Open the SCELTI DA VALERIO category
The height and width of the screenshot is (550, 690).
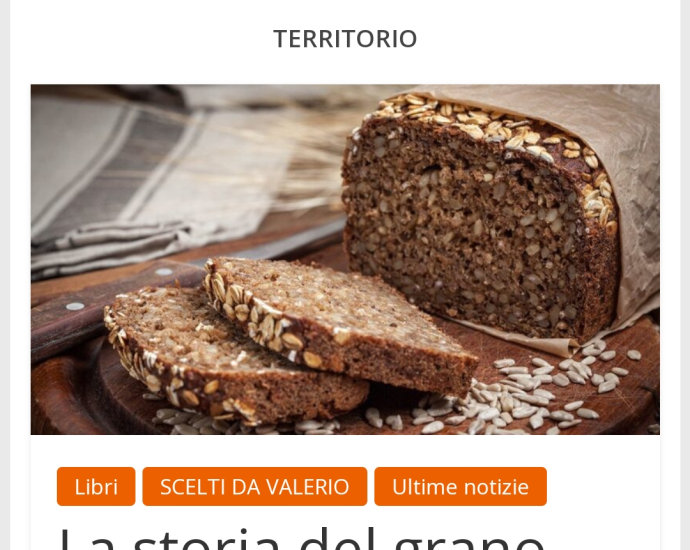[x=254, y=487]
